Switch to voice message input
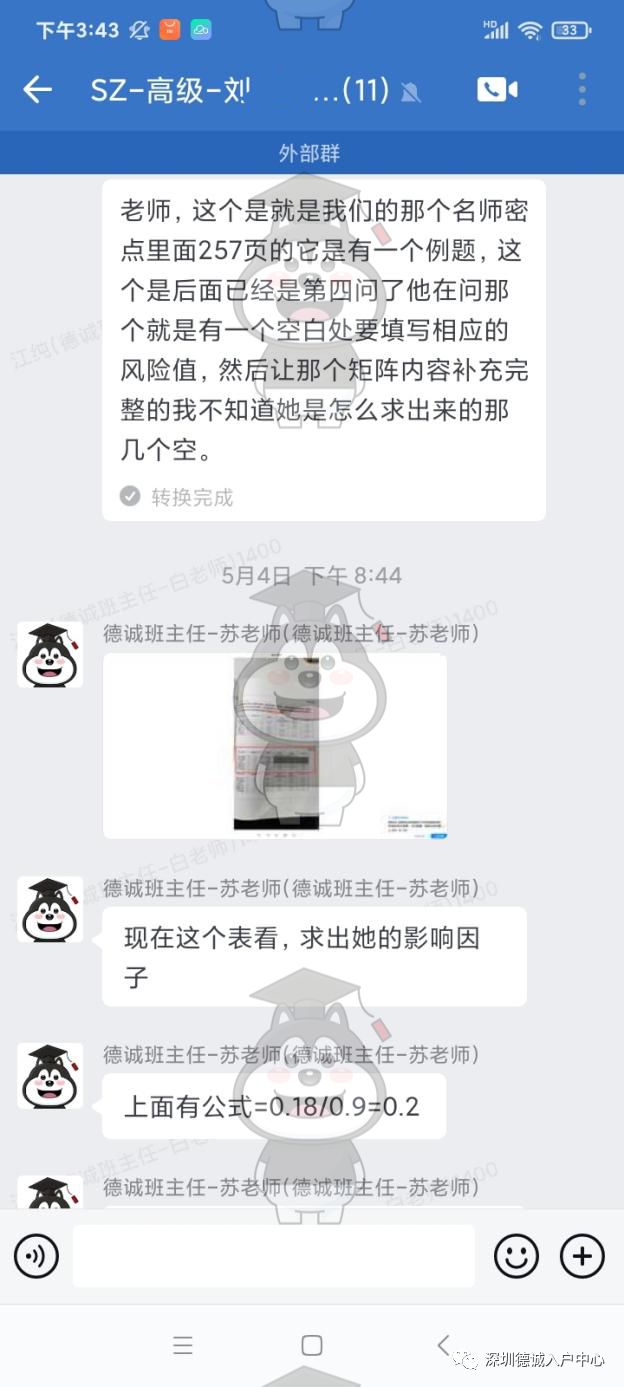This screenshot has height=1387, width=624. coord(37,1256)
